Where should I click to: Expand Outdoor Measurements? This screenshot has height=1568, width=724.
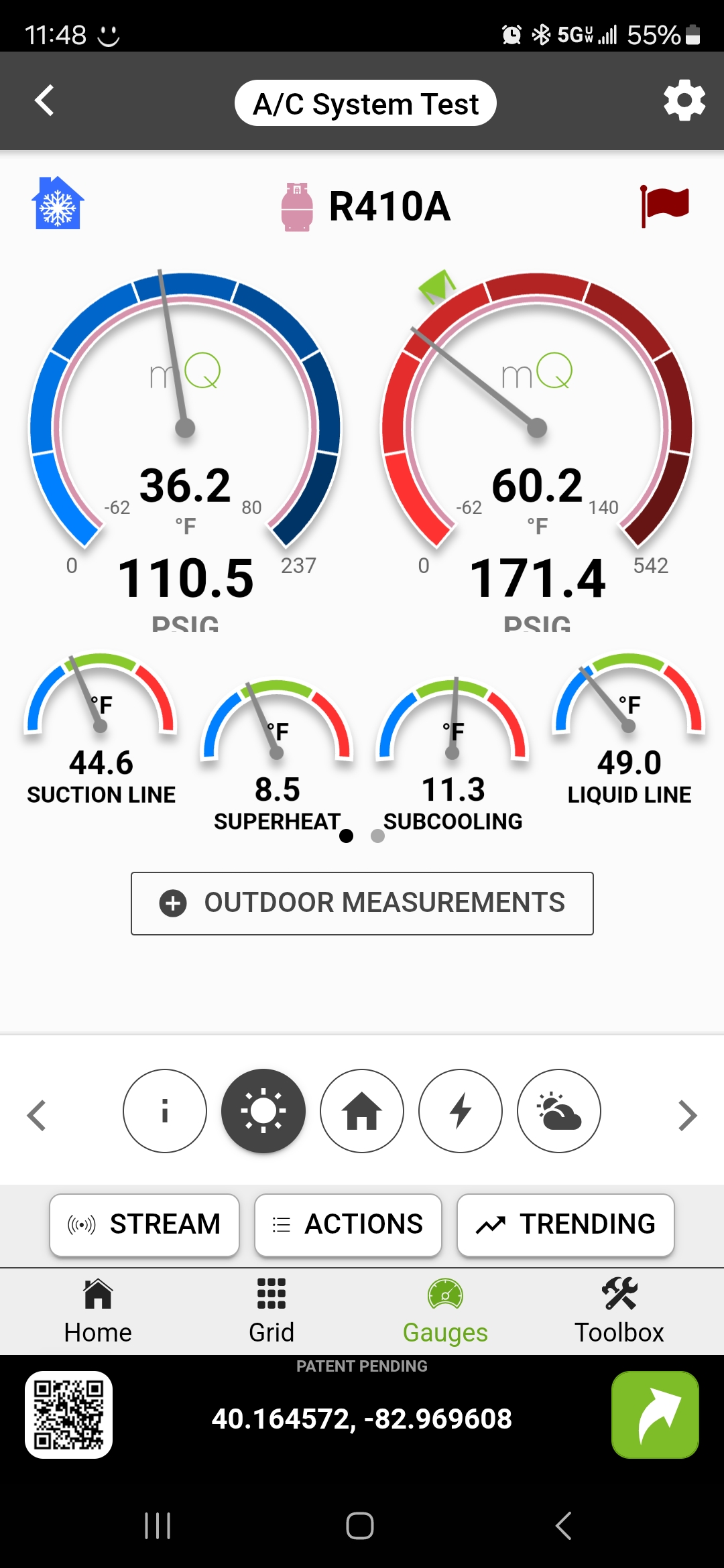point(362,903)
